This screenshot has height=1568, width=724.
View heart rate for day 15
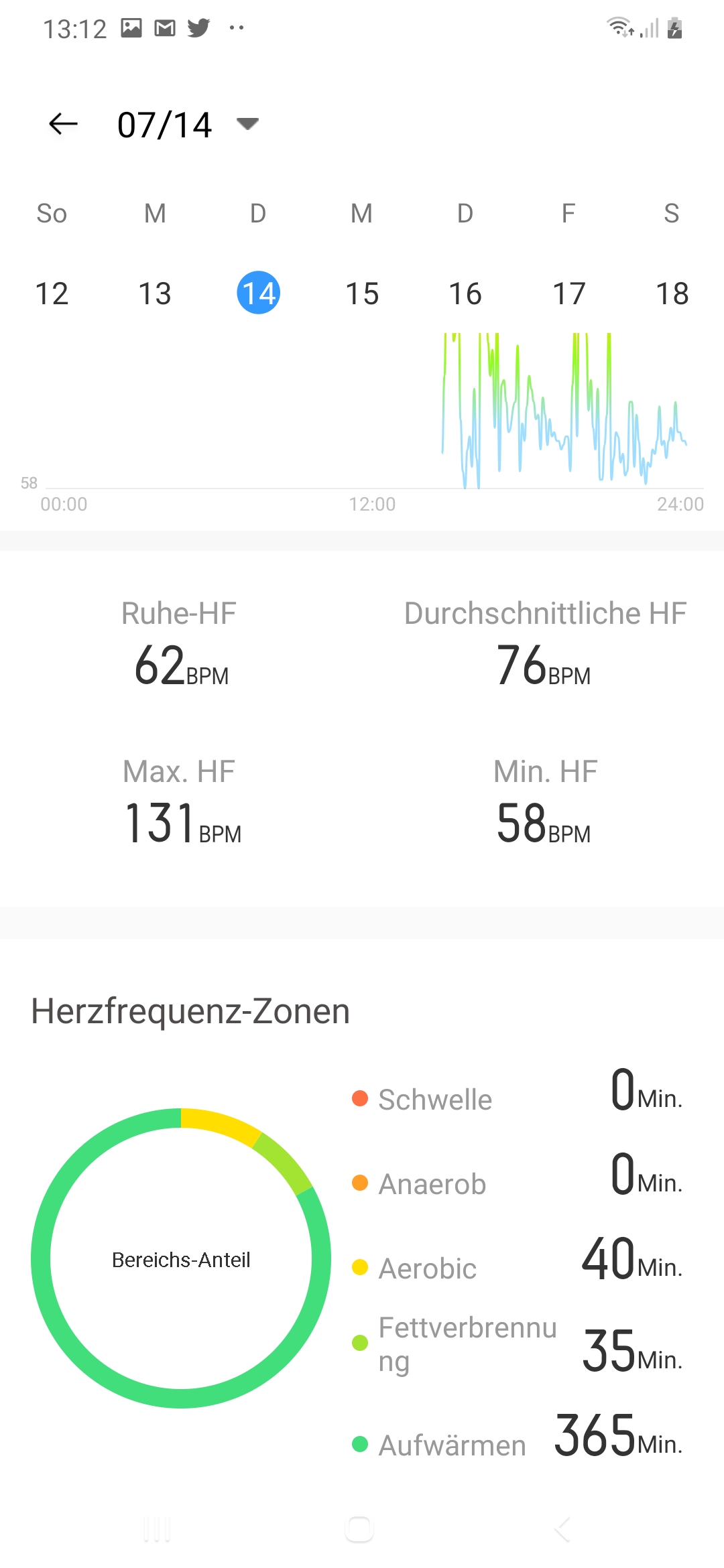[x=362, y=293]
